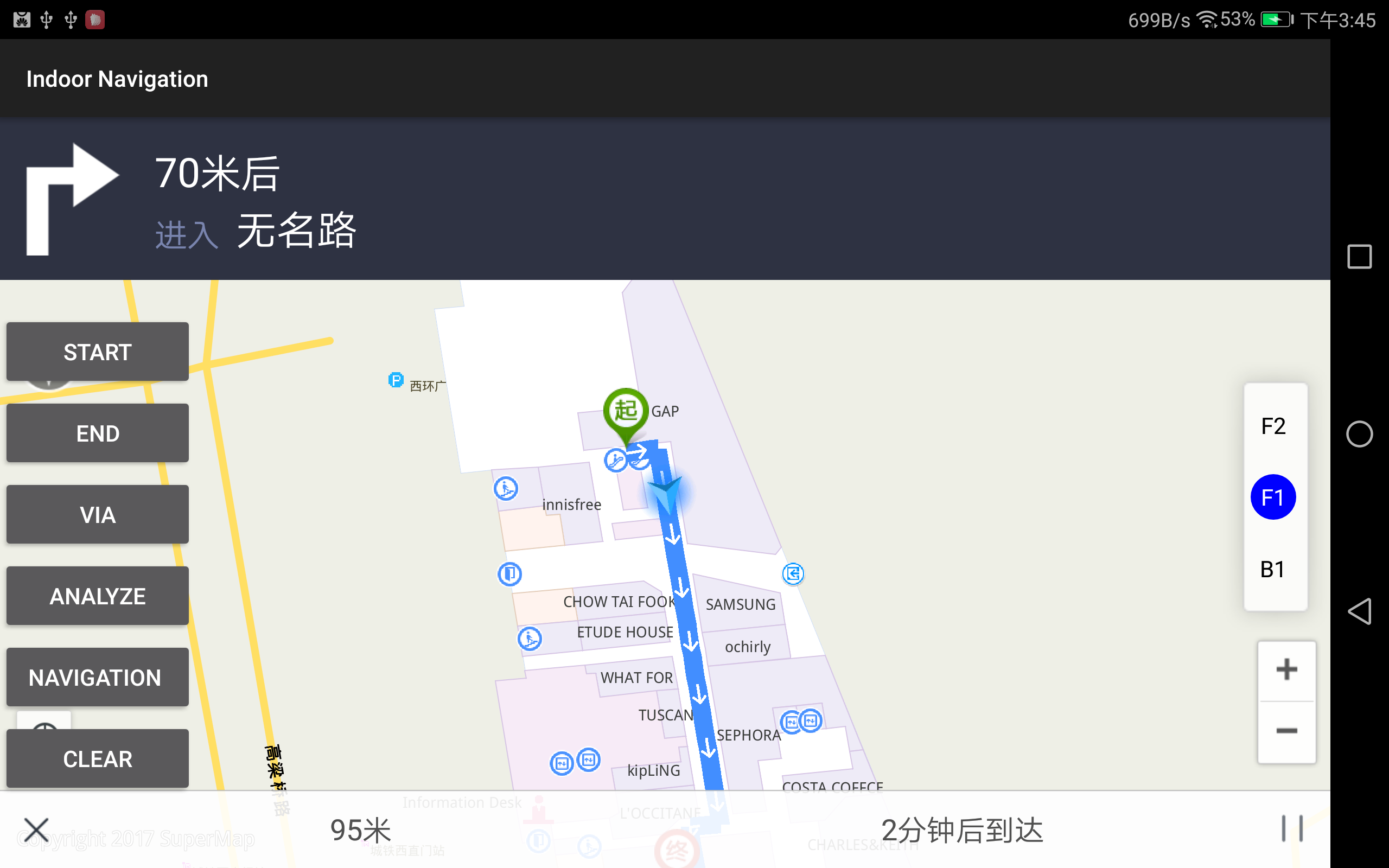Tap the ANALYZE button
1389x868 pixels.
pyautogui.click(x=98, y=596)
